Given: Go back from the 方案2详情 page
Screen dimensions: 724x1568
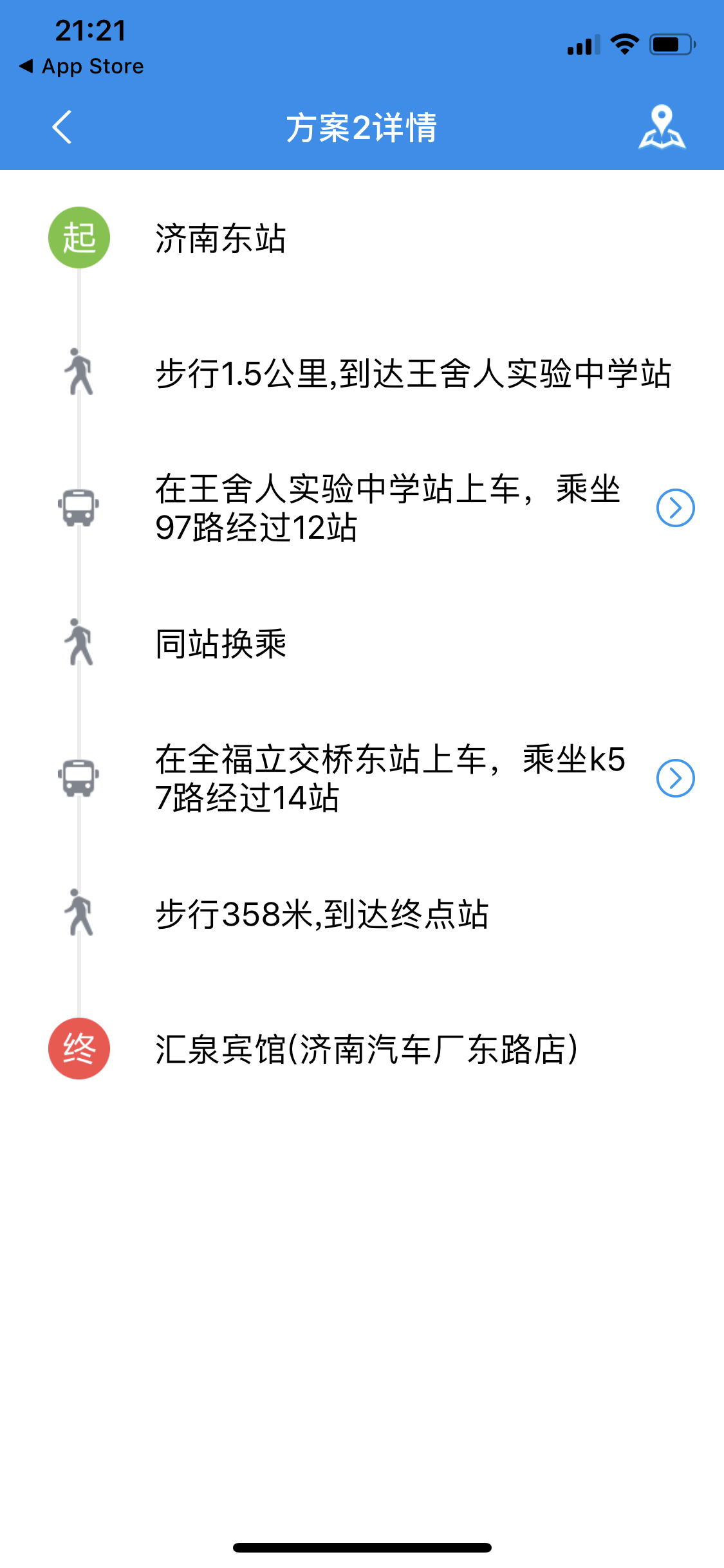Looking at the screenshot, I should click(62, 127).
